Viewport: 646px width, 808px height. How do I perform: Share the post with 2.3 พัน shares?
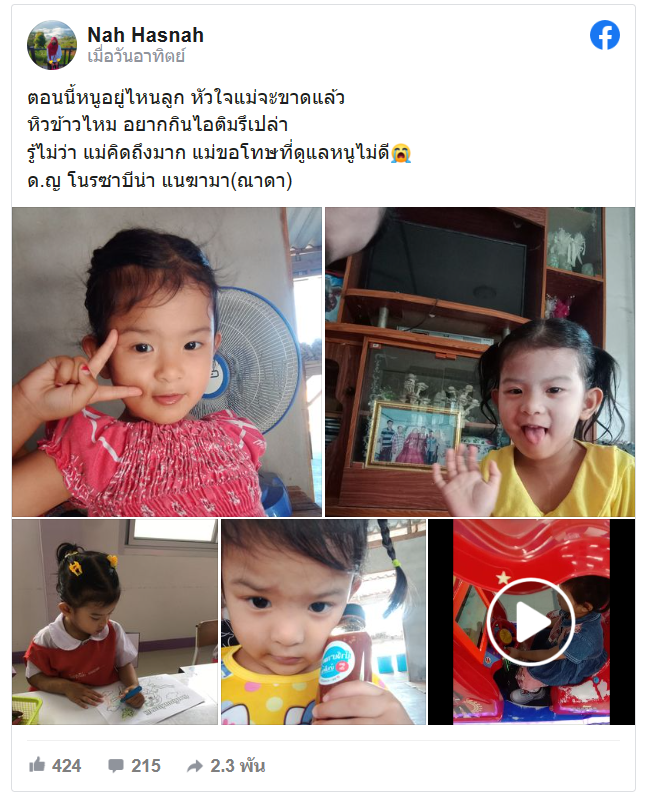click(225, 766)
